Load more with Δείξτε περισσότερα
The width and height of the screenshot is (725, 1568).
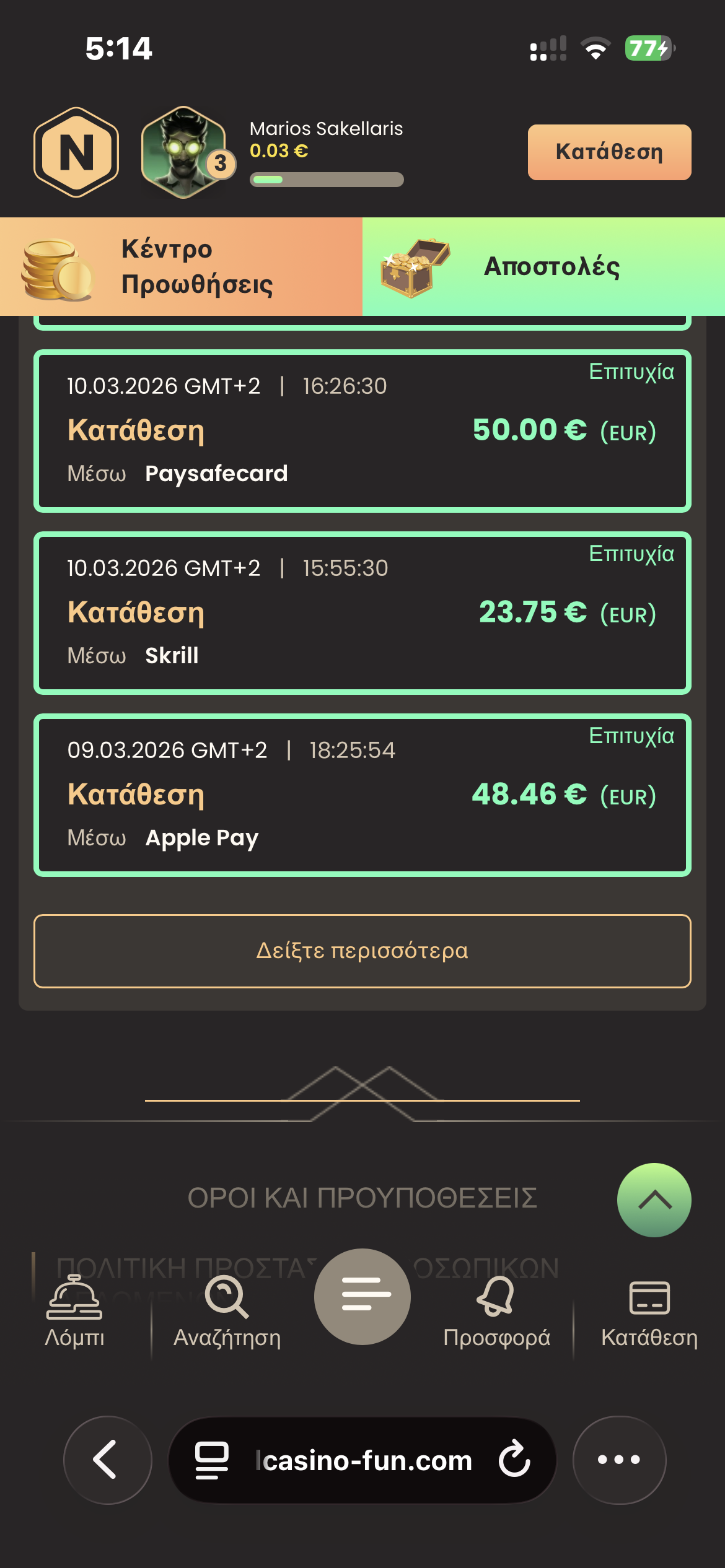coord(362,951)
